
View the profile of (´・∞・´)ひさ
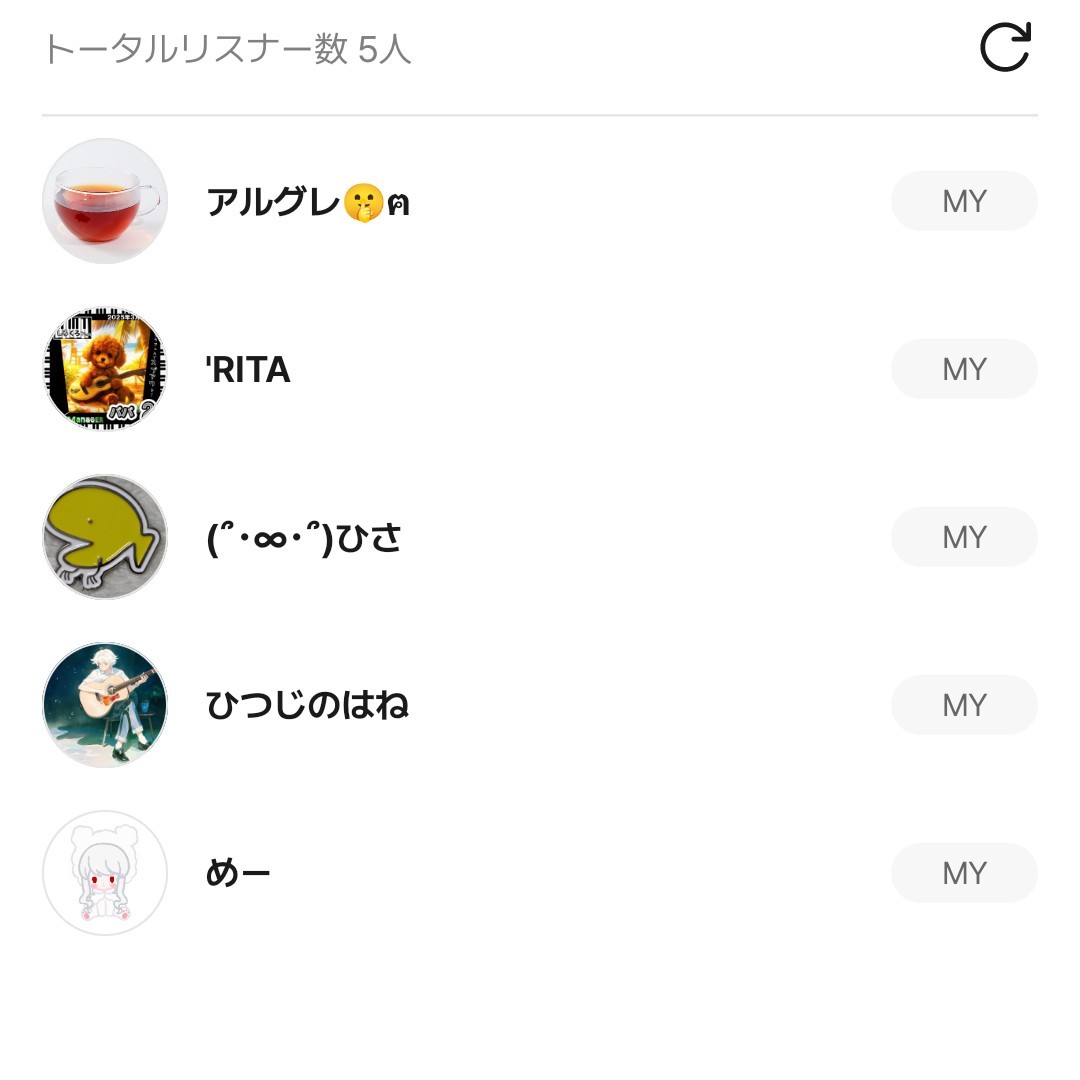105,537
